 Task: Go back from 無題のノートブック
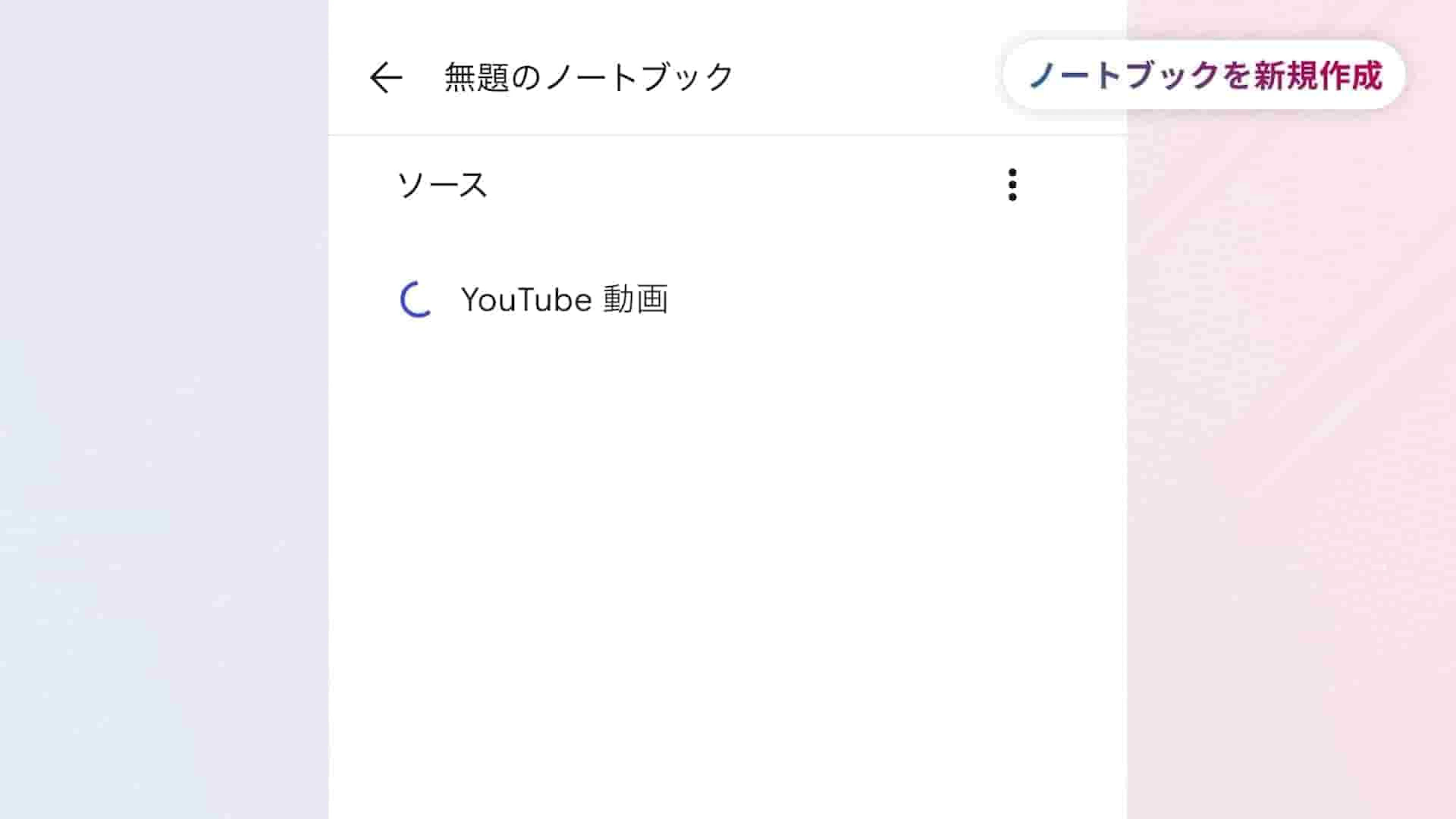pos(386,77)
